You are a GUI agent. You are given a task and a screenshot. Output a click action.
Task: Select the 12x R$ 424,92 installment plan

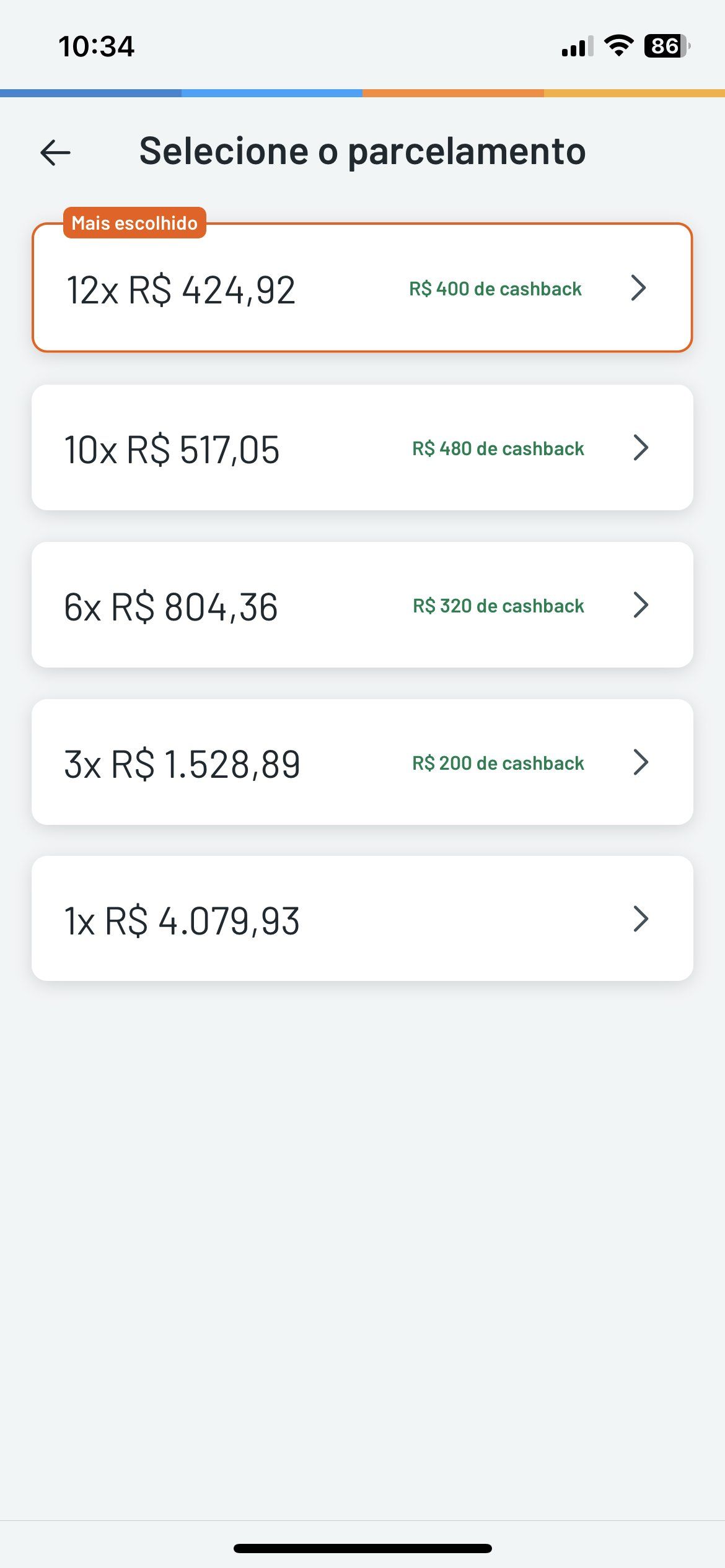click(362, 288)
